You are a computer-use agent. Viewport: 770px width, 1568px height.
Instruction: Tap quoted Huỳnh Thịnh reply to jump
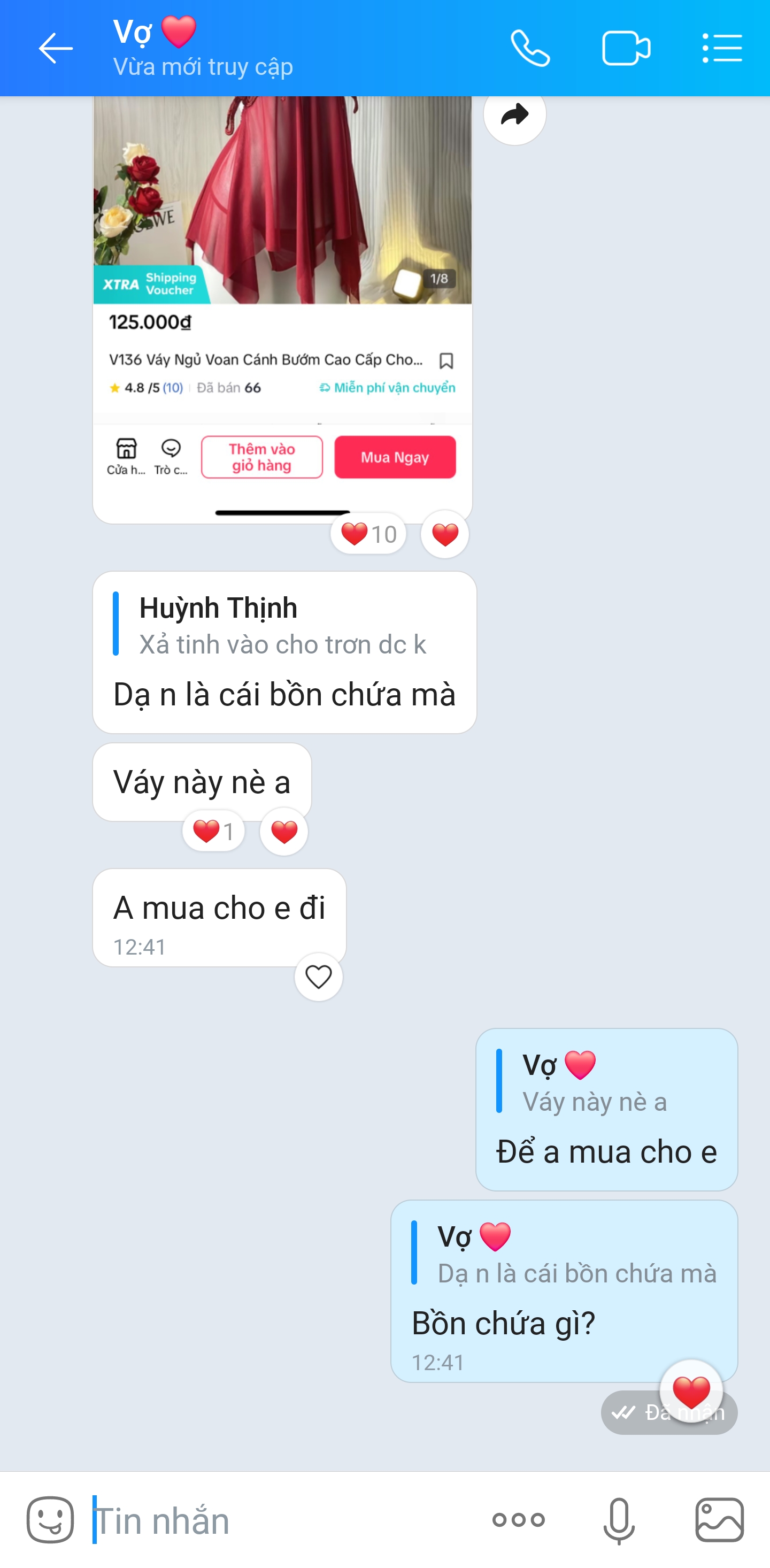[x=282, y=626]
